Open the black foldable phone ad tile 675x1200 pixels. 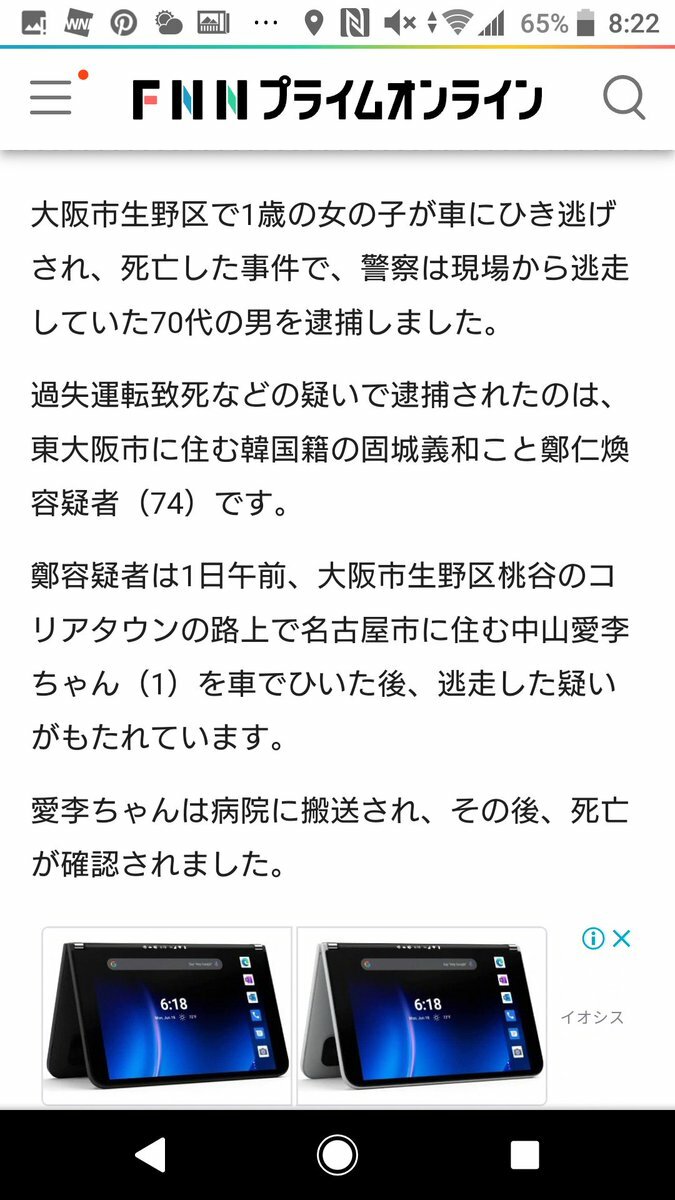click(167, 1016)
